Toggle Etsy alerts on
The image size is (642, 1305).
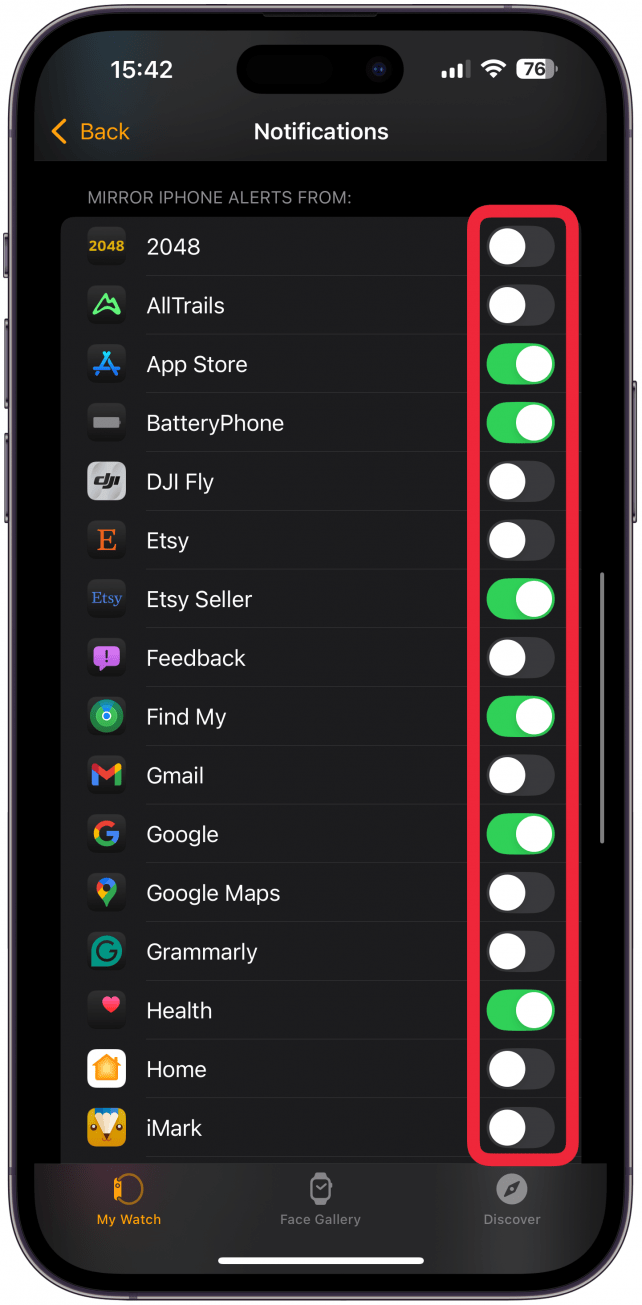pos(520,541)
